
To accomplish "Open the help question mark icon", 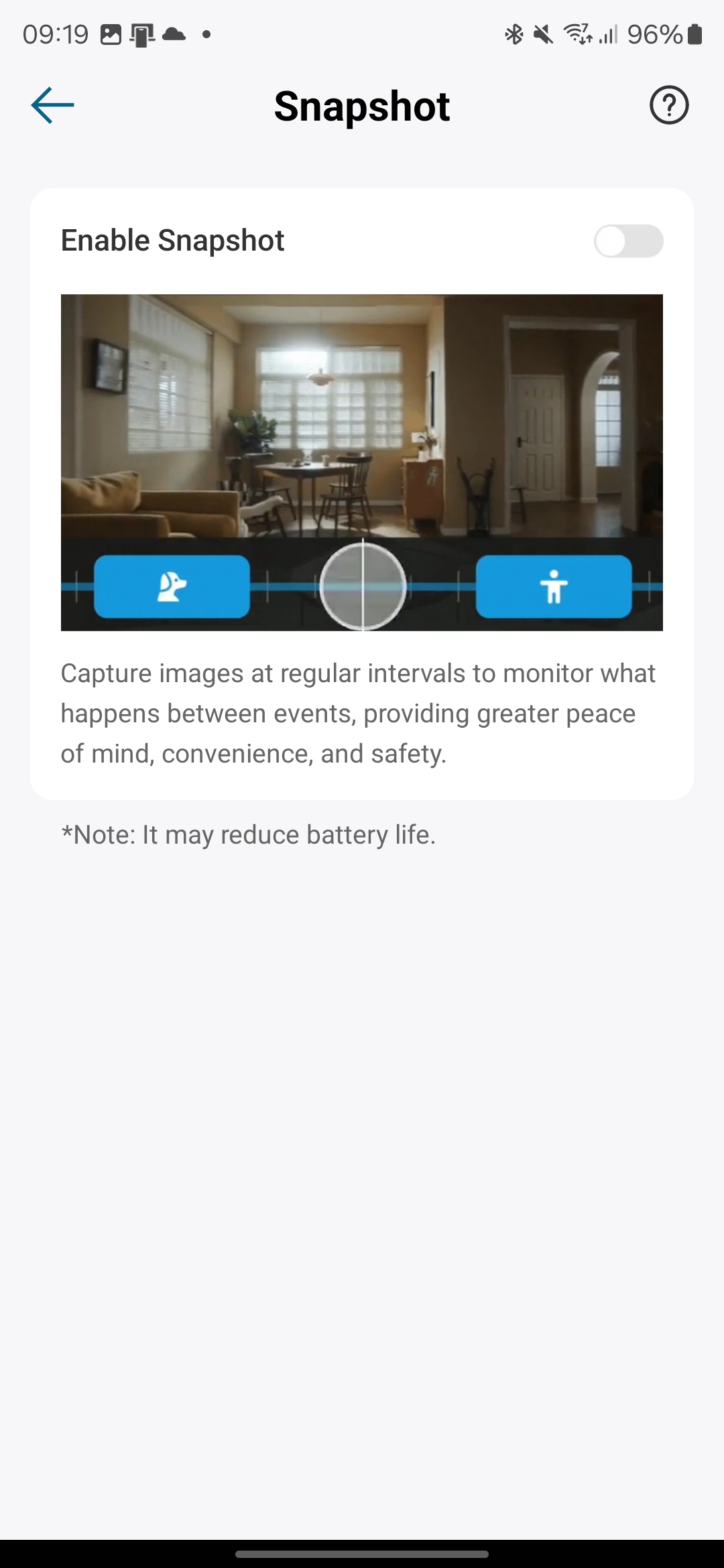I will (668, 105).
